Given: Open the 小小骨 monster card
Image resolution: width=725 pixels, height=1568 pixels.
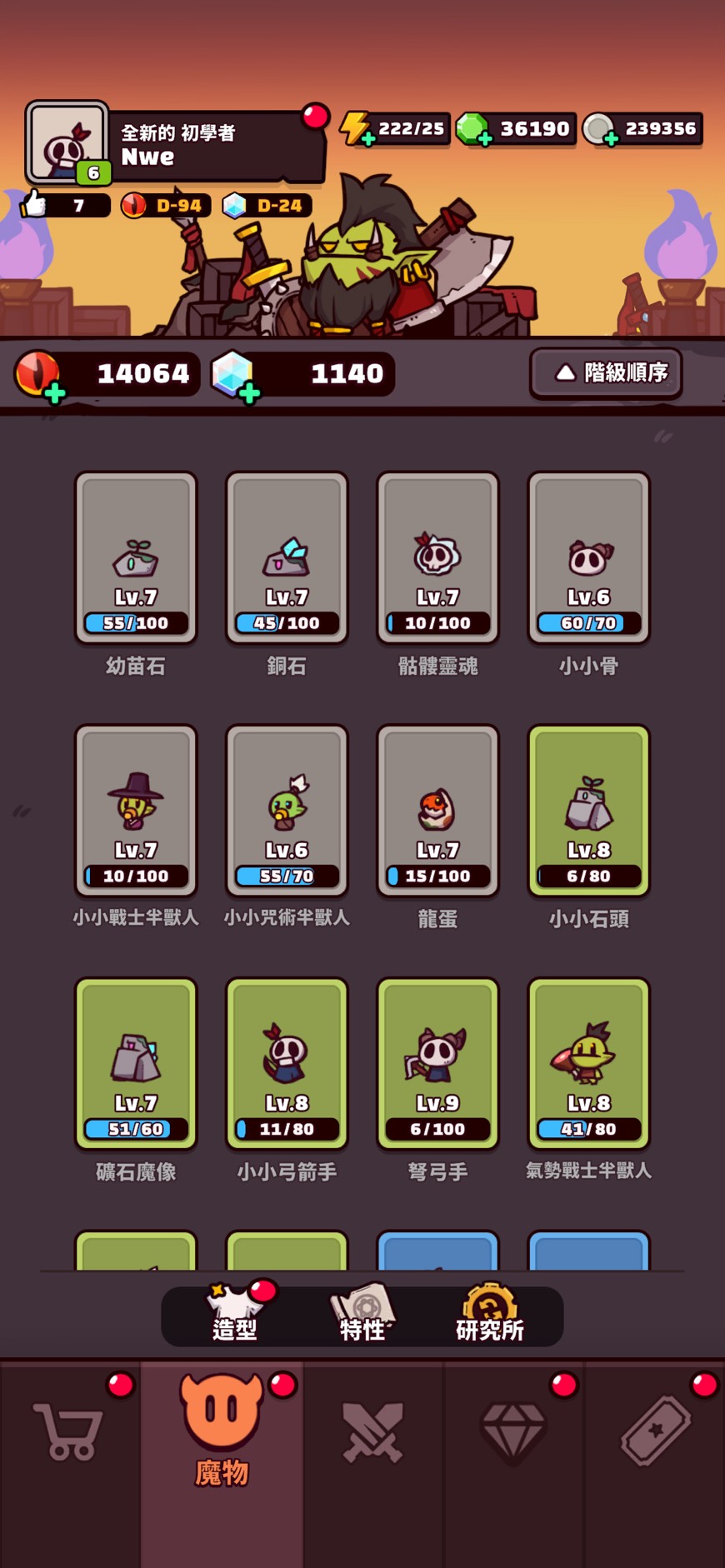Looking at the screenshot, I should coord(588,557).
